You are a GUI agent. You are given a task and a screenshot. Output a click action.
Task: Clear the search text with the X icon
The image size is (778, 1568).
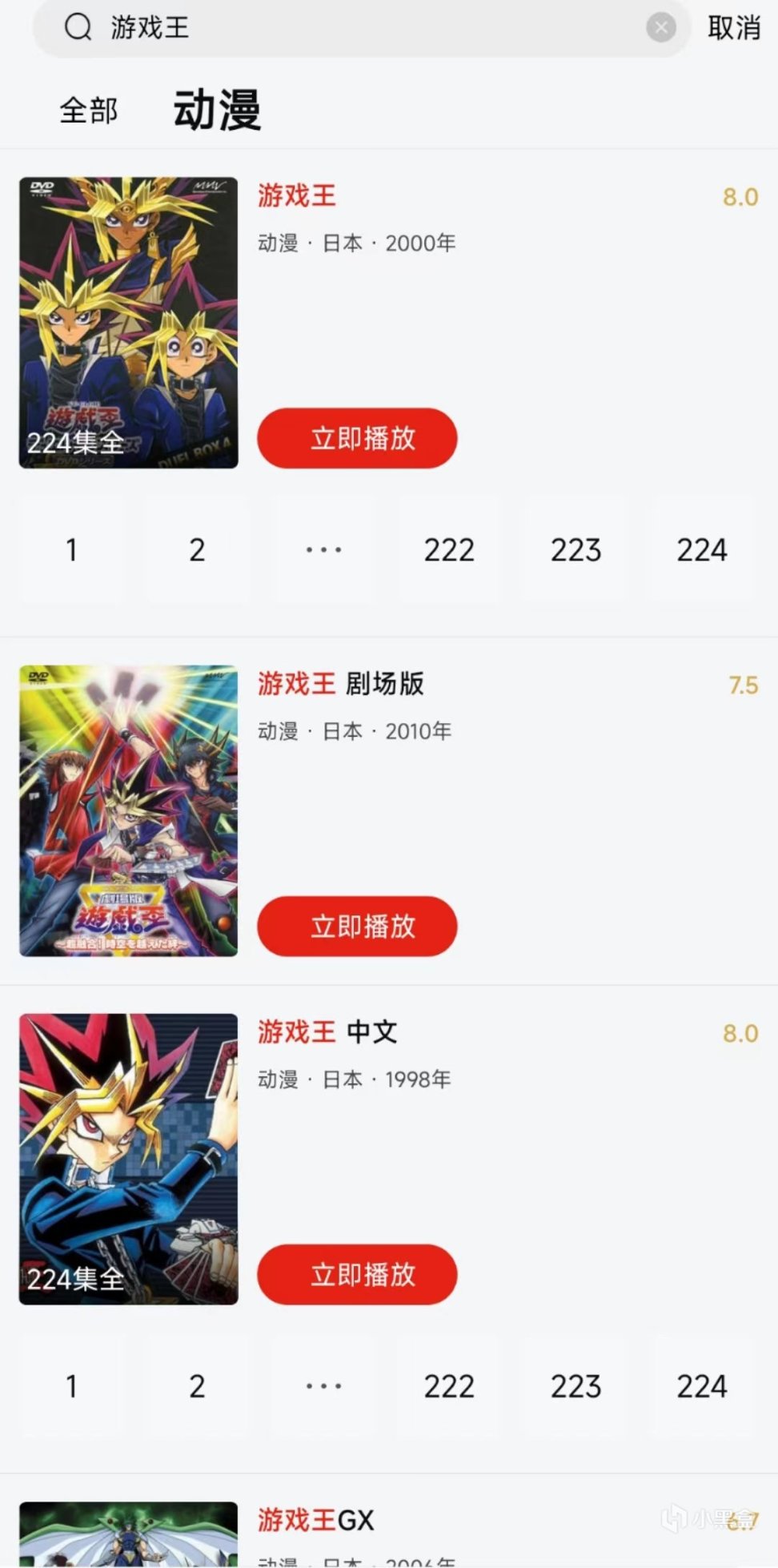tap(661, 28)
